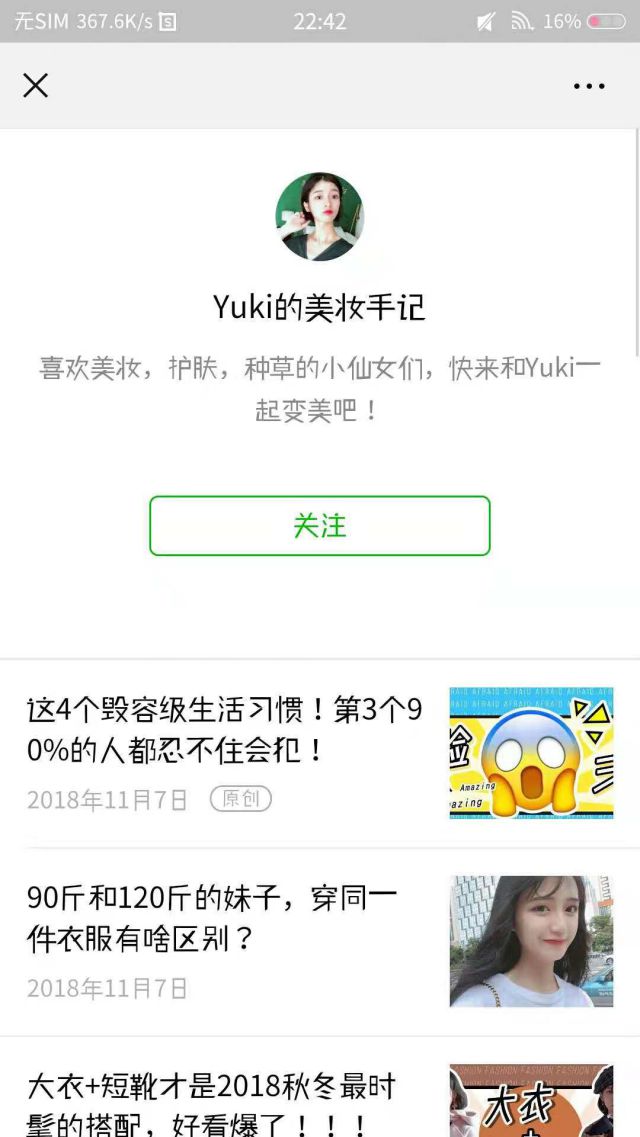Open the profile avatar of Yuki的美妆手记
Screen dimensions: 640x1137
(x=320, y=217)
